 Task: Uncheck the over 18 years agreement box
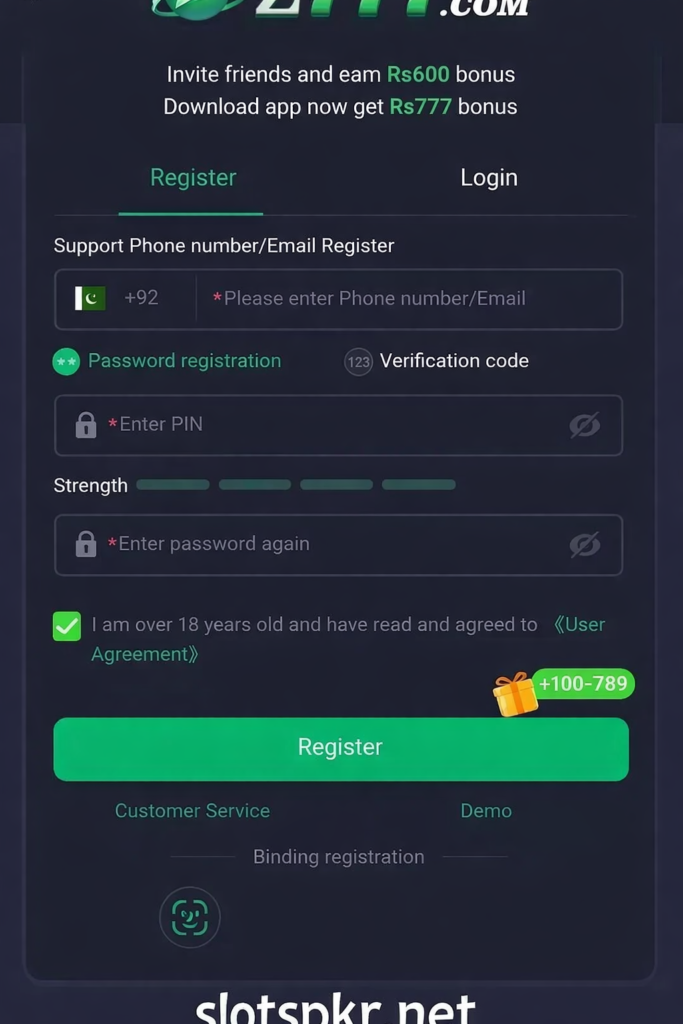pos(67,626)
